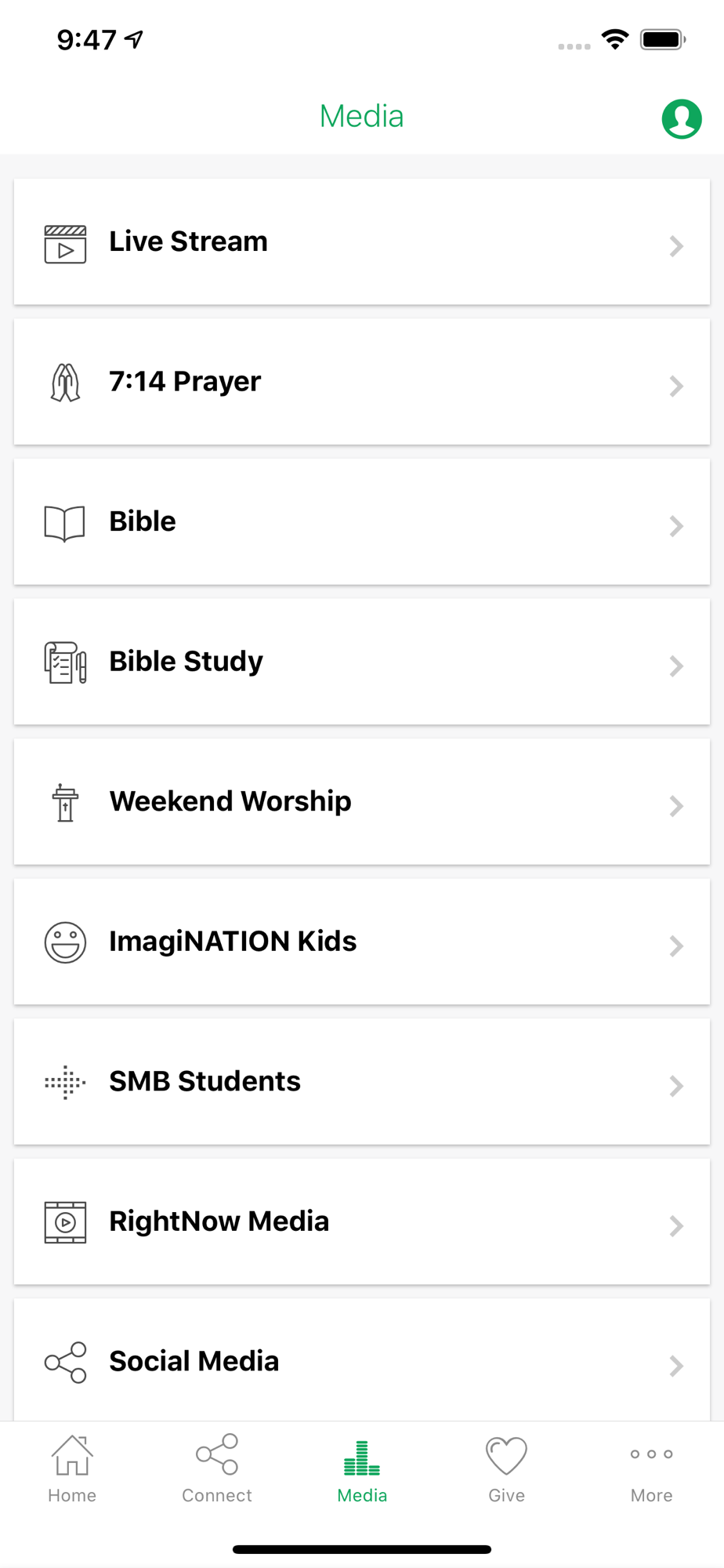Open RightNow Media
The width and height of the screenshot is (724, 1568).
pyautogui.click(x=362, y=1221)
